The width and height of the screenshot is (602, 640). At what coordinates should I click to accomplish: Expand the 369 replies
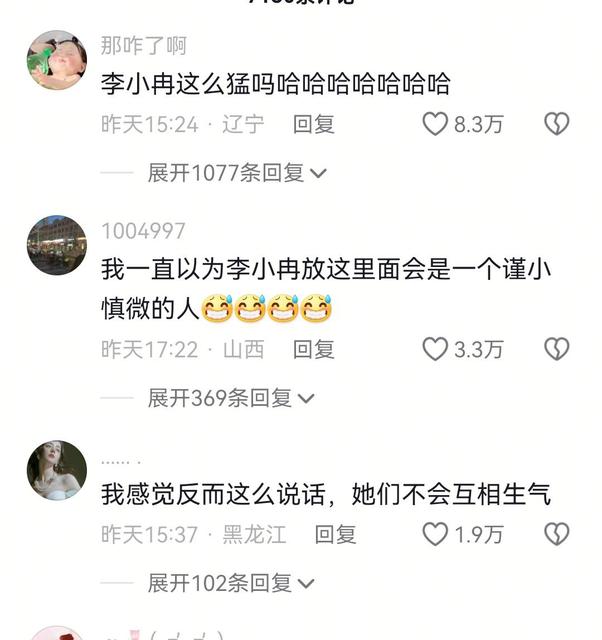click(230, 398)
